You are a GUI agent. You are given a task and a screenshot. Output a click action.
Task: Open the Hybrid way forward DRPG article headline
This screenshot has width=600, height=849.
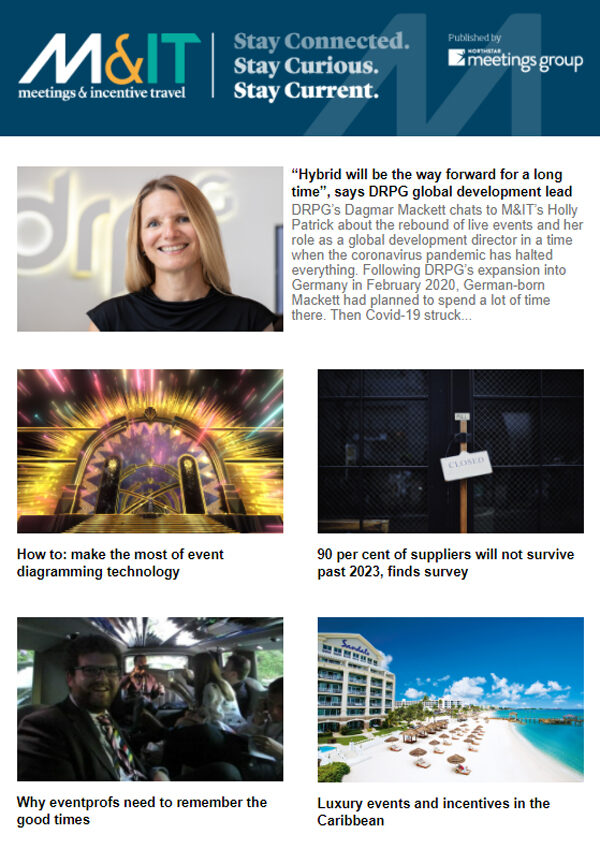click(x=431, y=183)
